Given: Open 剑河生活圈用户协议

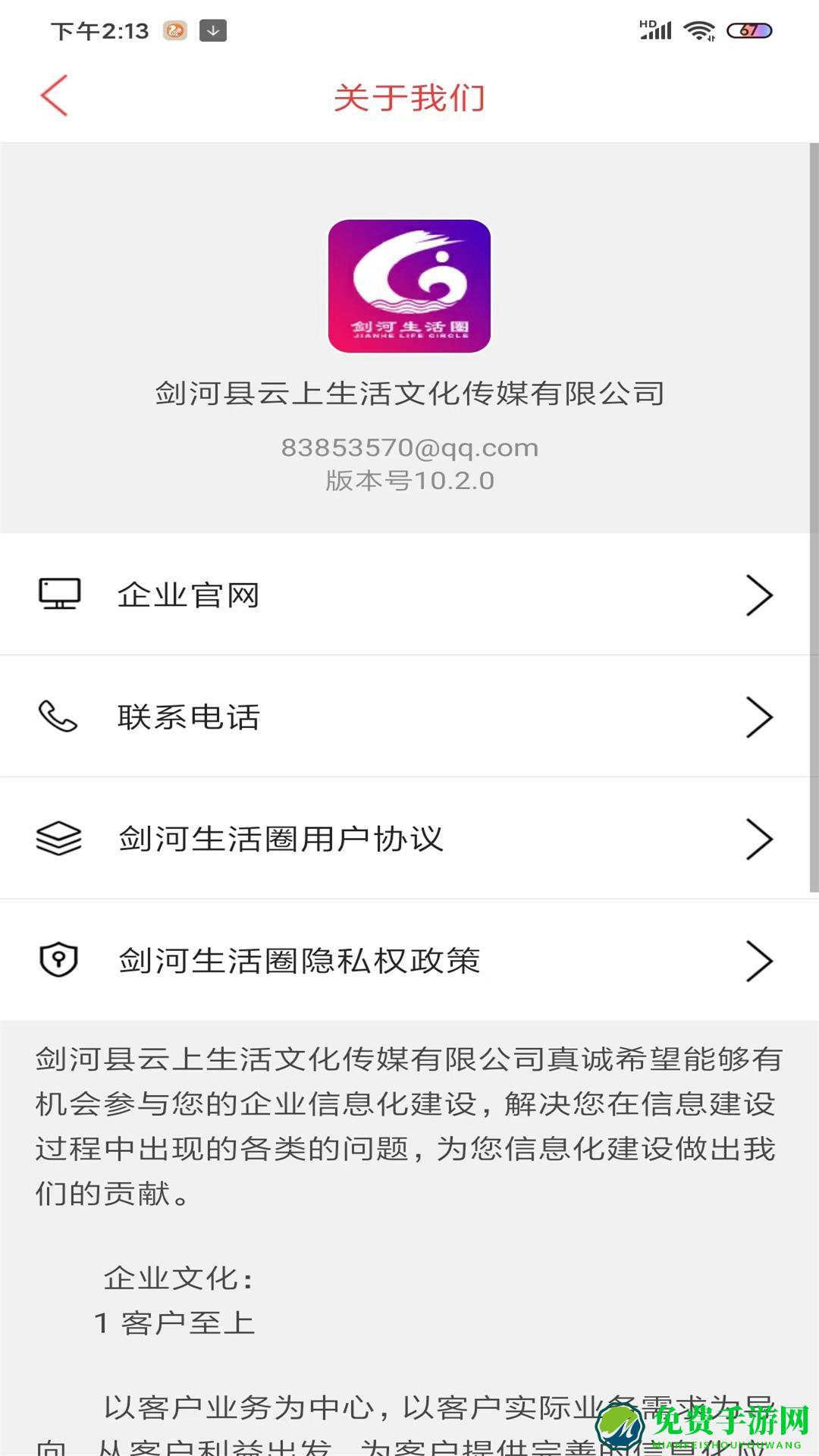Looking at the screenshot, I should tap(409, 839).
